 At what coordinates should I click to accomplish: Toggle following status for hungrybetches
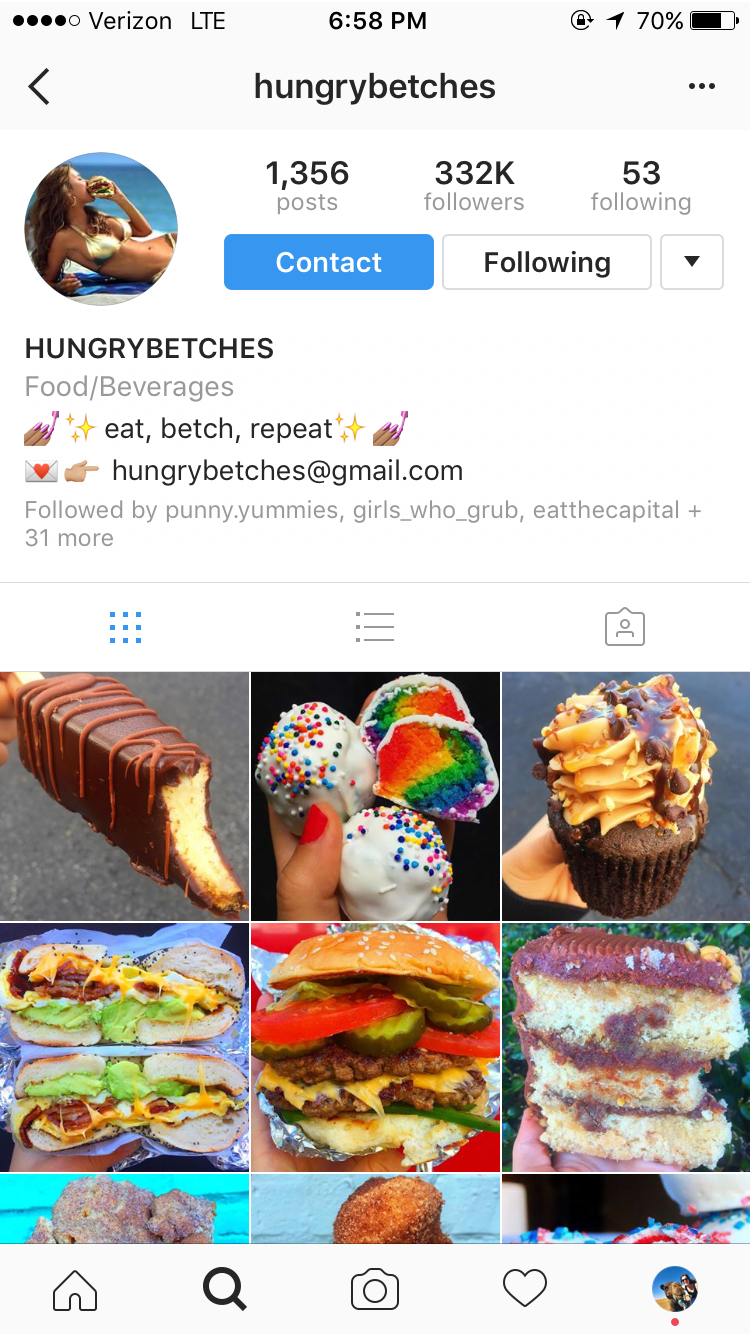click(546, 261)
